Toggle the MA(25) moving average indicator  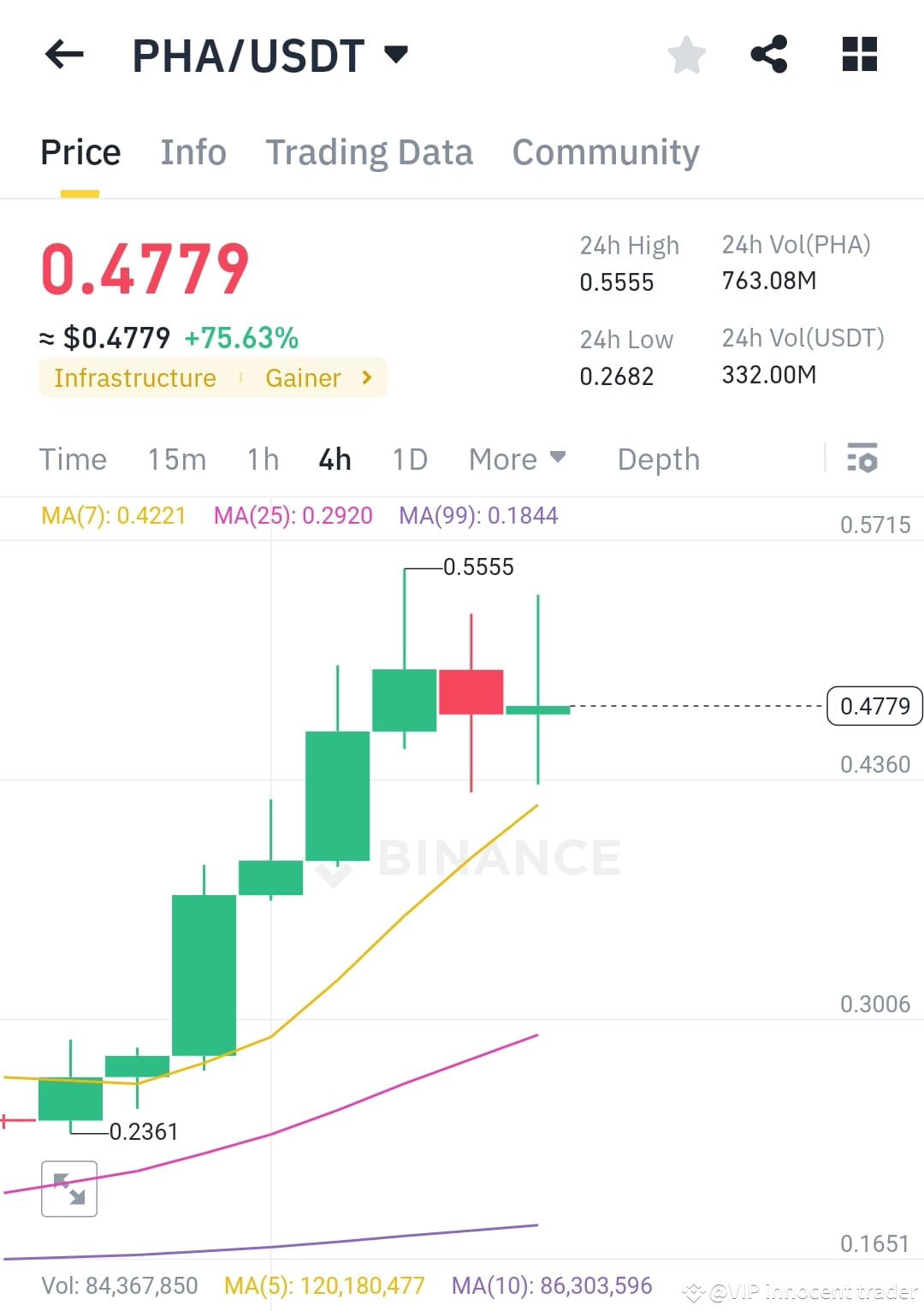point(293,516)
